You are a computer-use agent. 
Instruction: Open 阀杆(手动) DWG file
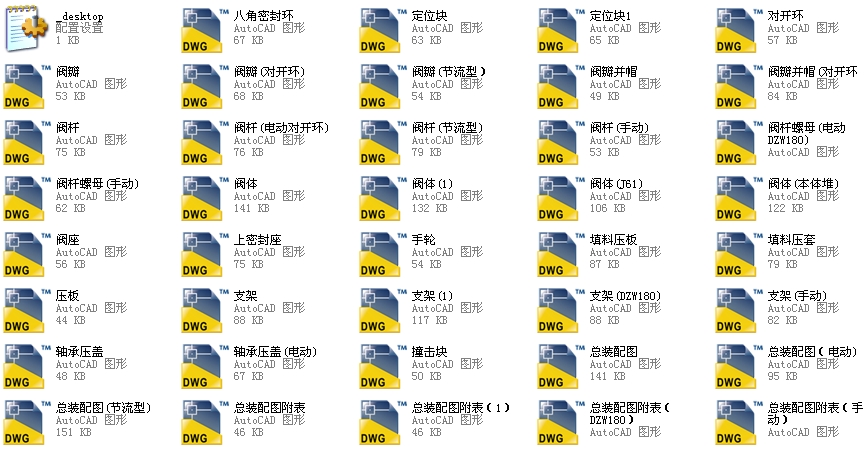click(x=559, y=142)
